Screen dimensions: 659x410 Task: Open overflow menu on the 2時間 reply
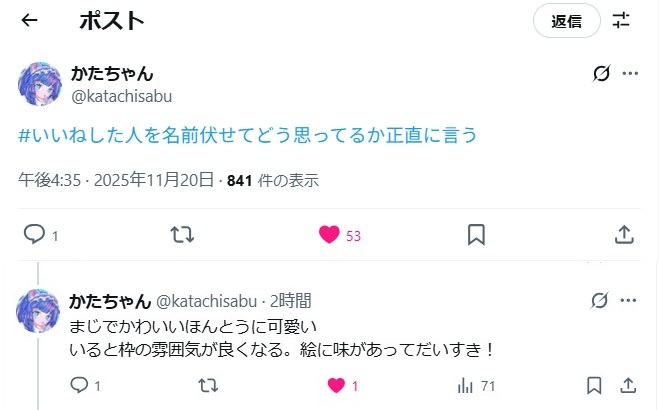(630, 300)
